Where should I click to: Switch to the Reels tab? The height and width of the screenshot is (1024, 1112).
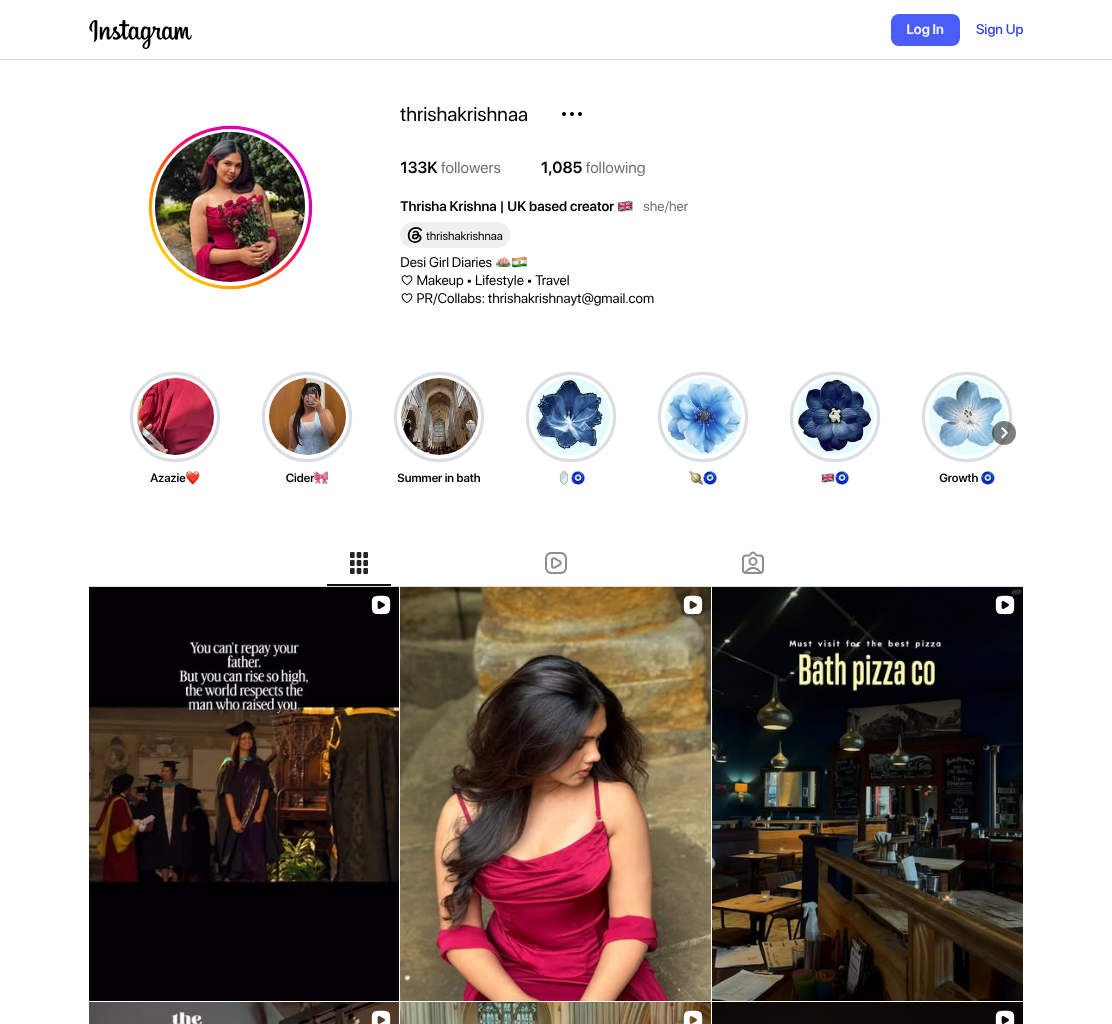pyautogui.click(x=556, y=563)
